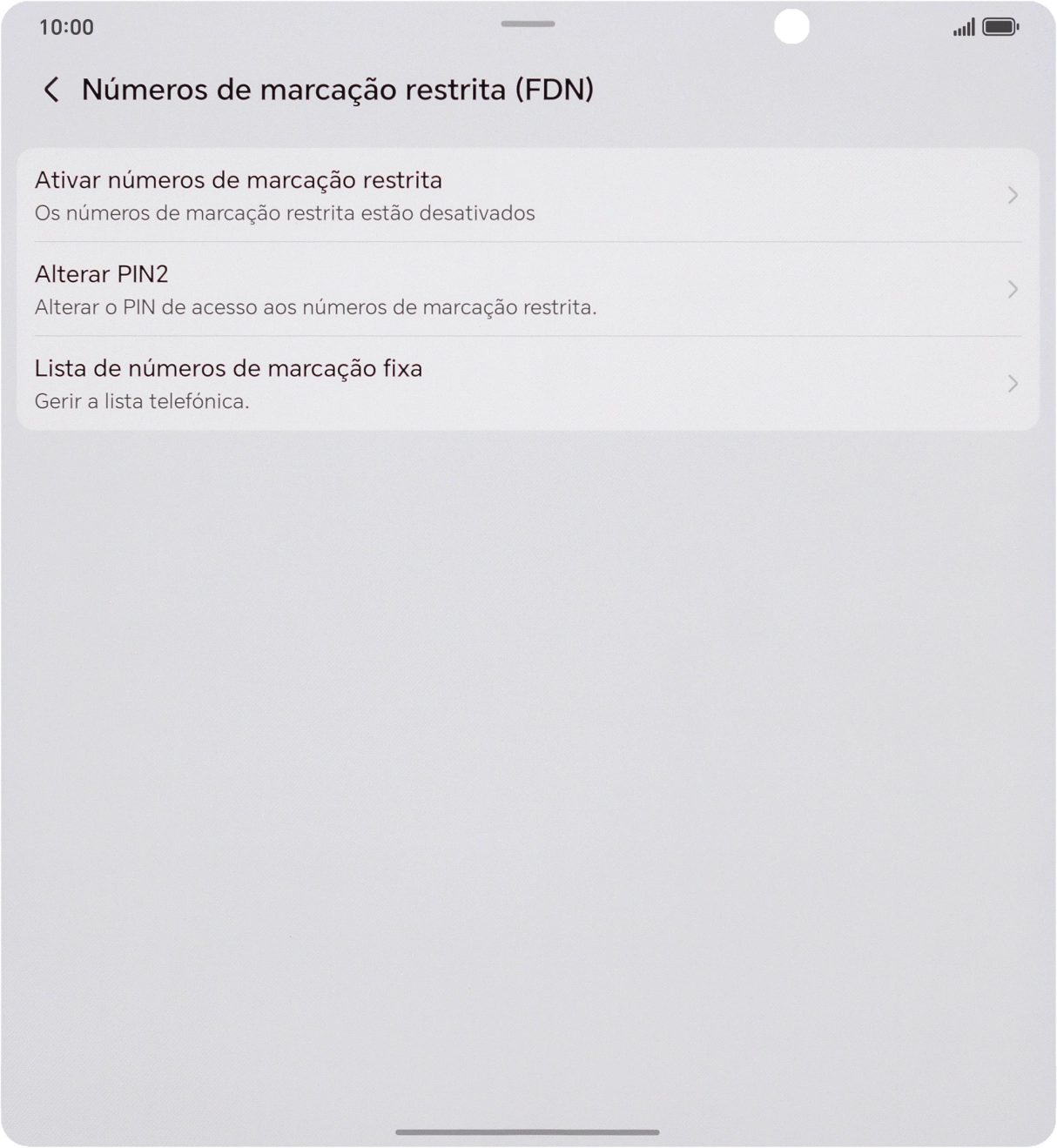This screenshot has width=1057, height=1148.
Task: Tap Números de marcação restrita (FDN) header
Action: point(338,89)
